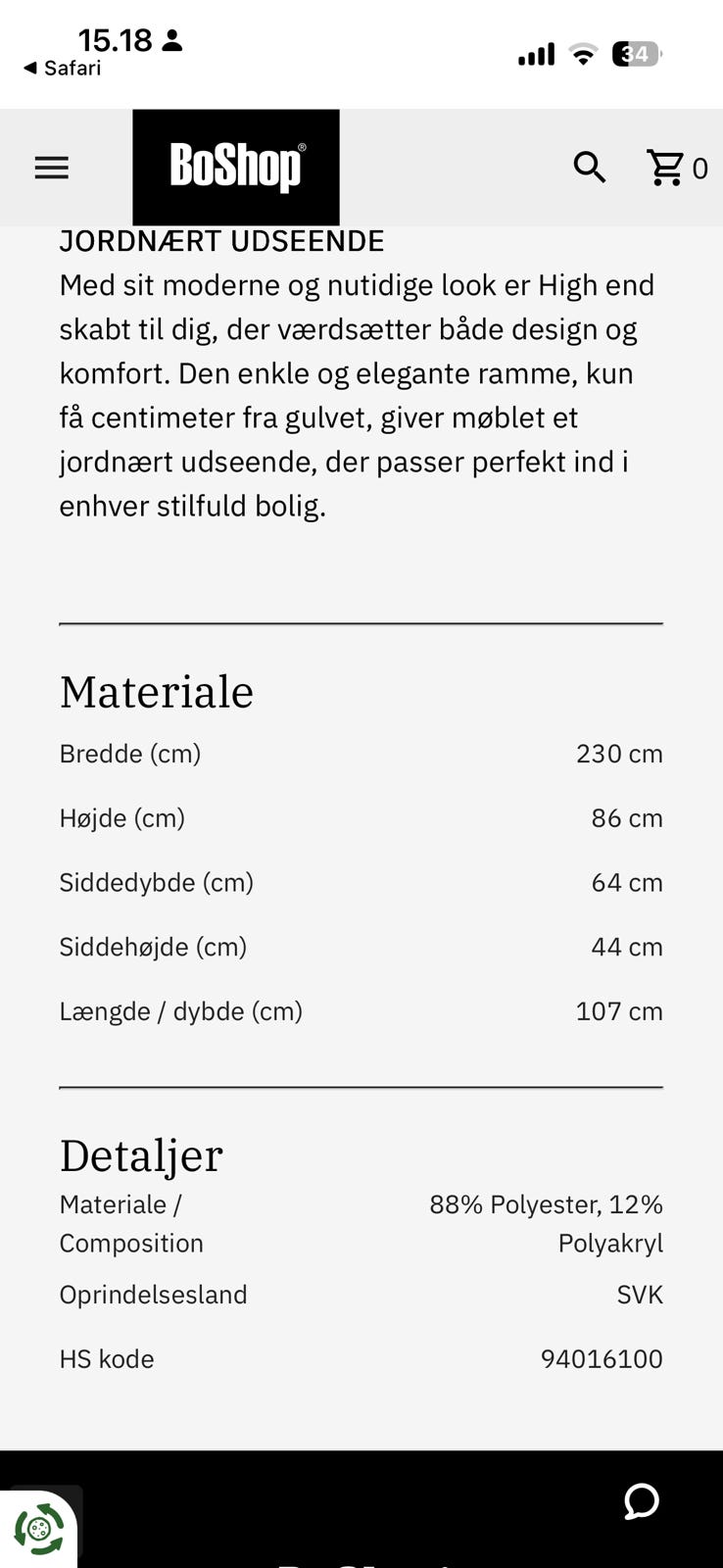Image resolution: width=723 pixels, height=1568 pixels.
Task: Tap the HS kode value 94016100
Action: tap(602, 1358)
